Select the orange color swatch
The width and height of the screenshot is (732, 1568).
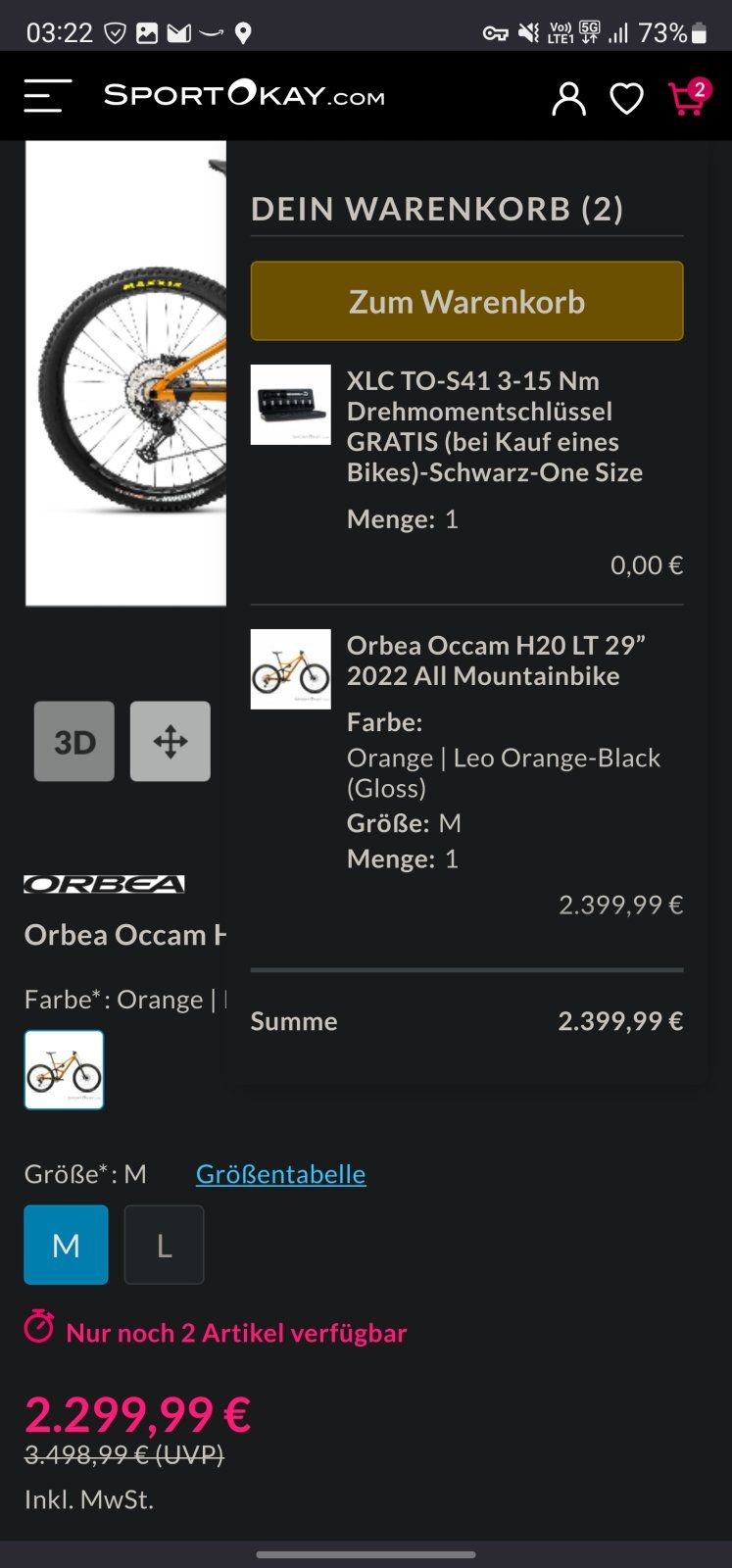[64, 1069]
